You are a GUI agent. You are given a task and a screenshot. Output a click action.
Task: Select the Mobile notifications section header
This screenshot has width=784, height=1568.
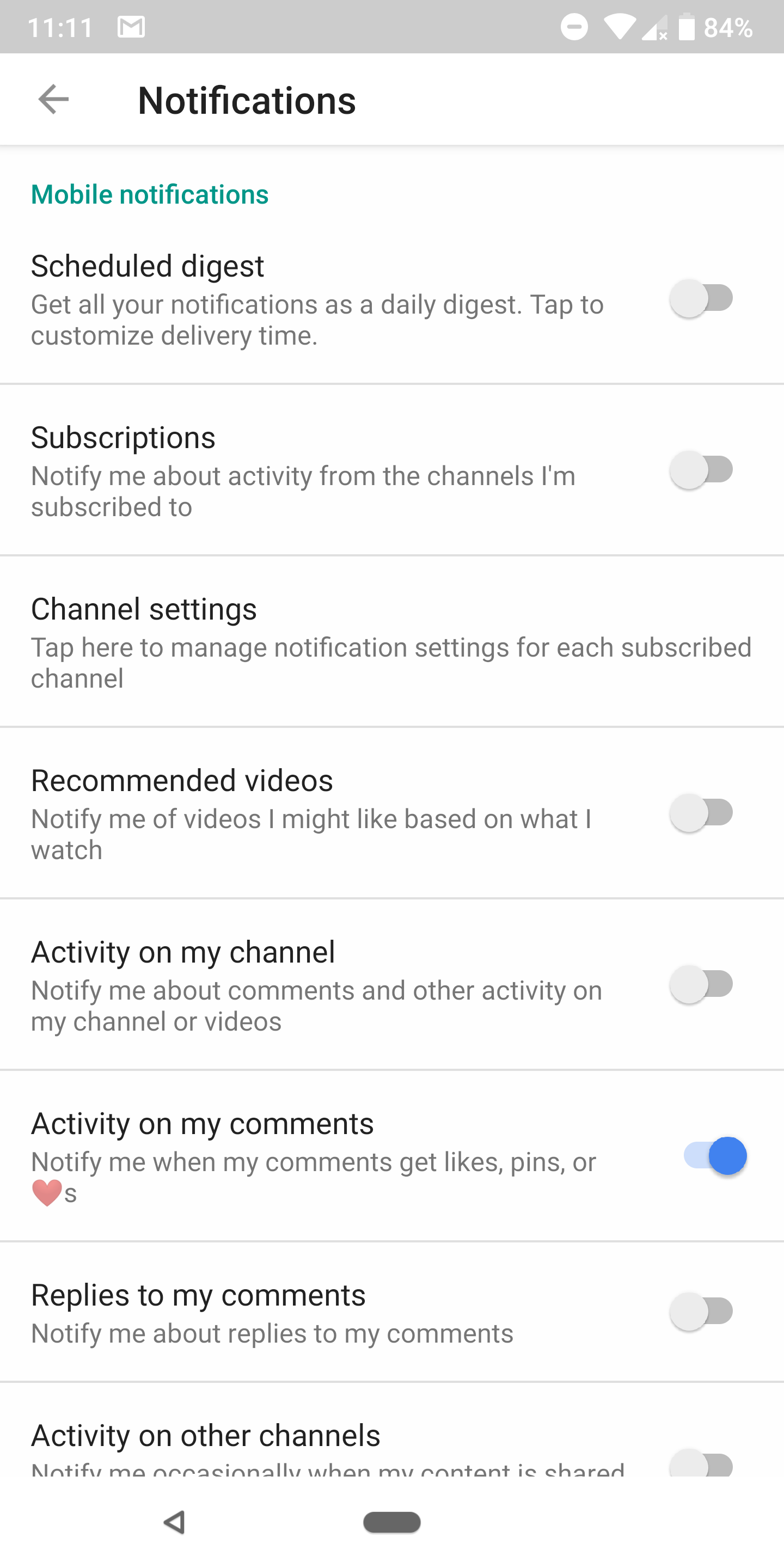(149, 194)
